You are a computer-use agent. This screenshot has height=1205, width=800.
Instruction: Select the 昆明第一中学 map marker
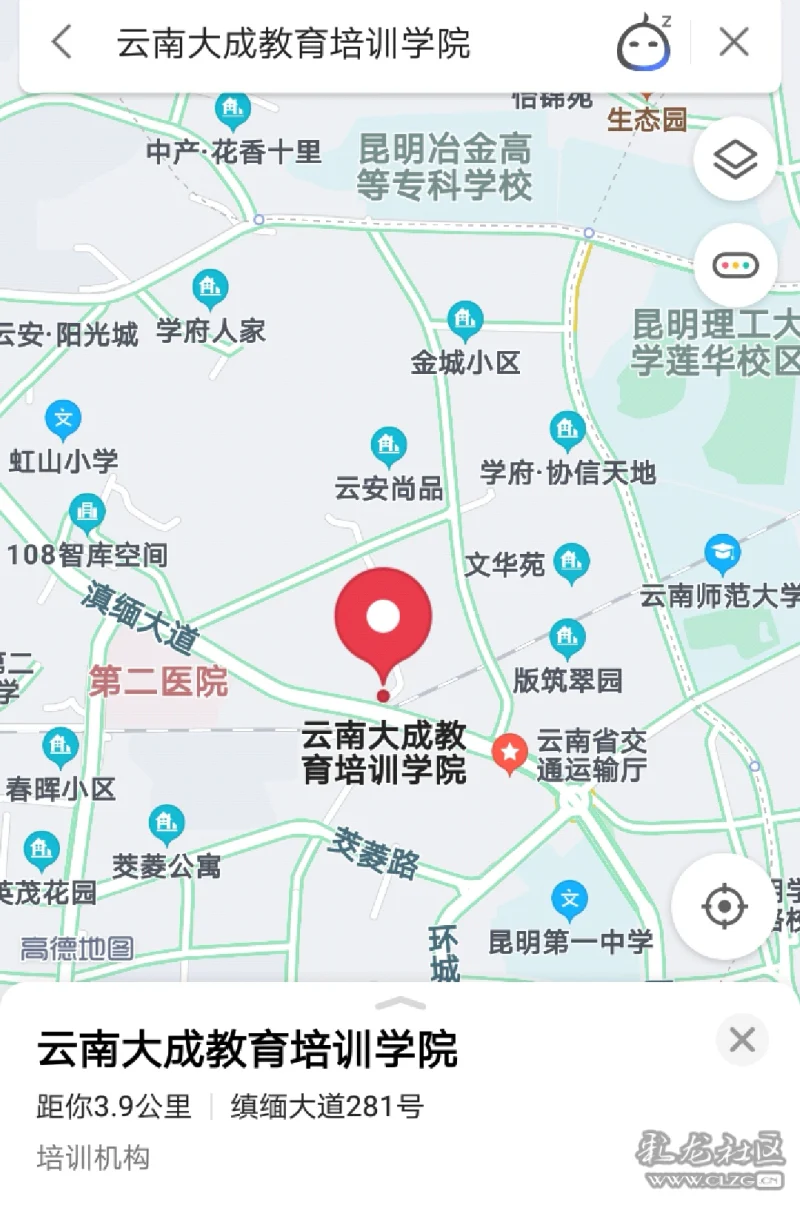tap(570, 900)
